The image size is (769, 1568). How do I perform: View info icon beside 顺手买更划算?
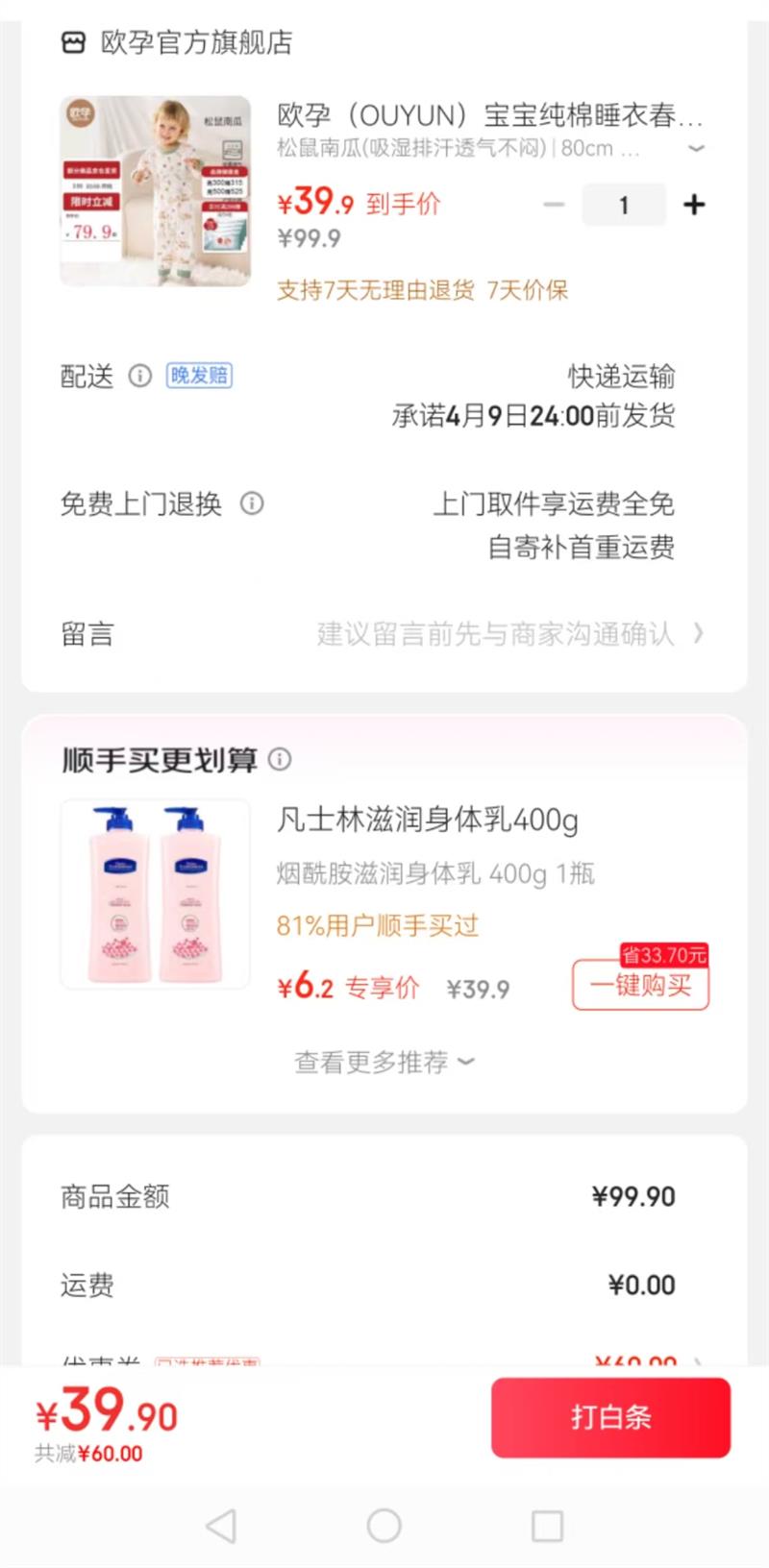tap(280, 760)
